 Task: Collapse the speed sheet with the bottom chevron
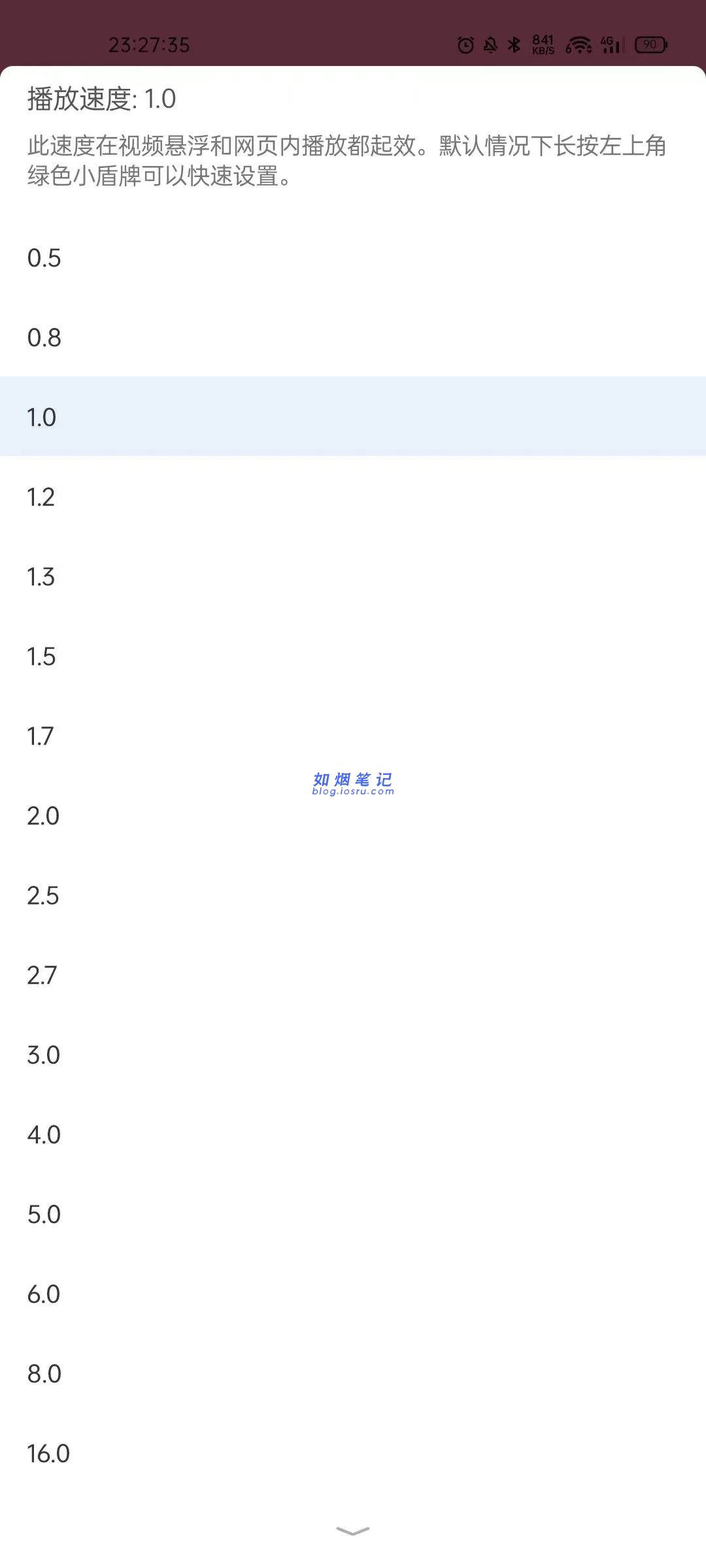coord(353,1531)
